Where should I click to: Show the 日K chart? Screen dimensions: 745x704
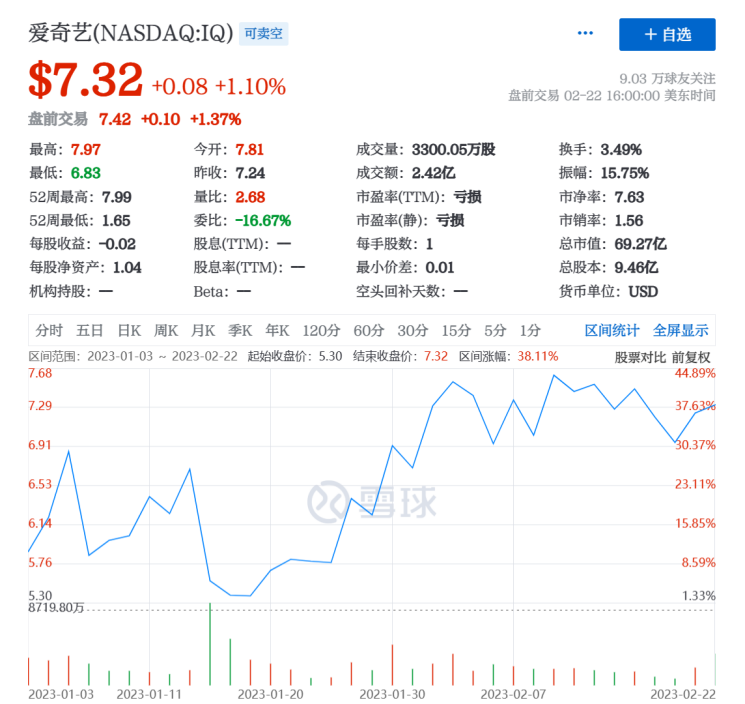pyautogui.click(x=129, y=330)
